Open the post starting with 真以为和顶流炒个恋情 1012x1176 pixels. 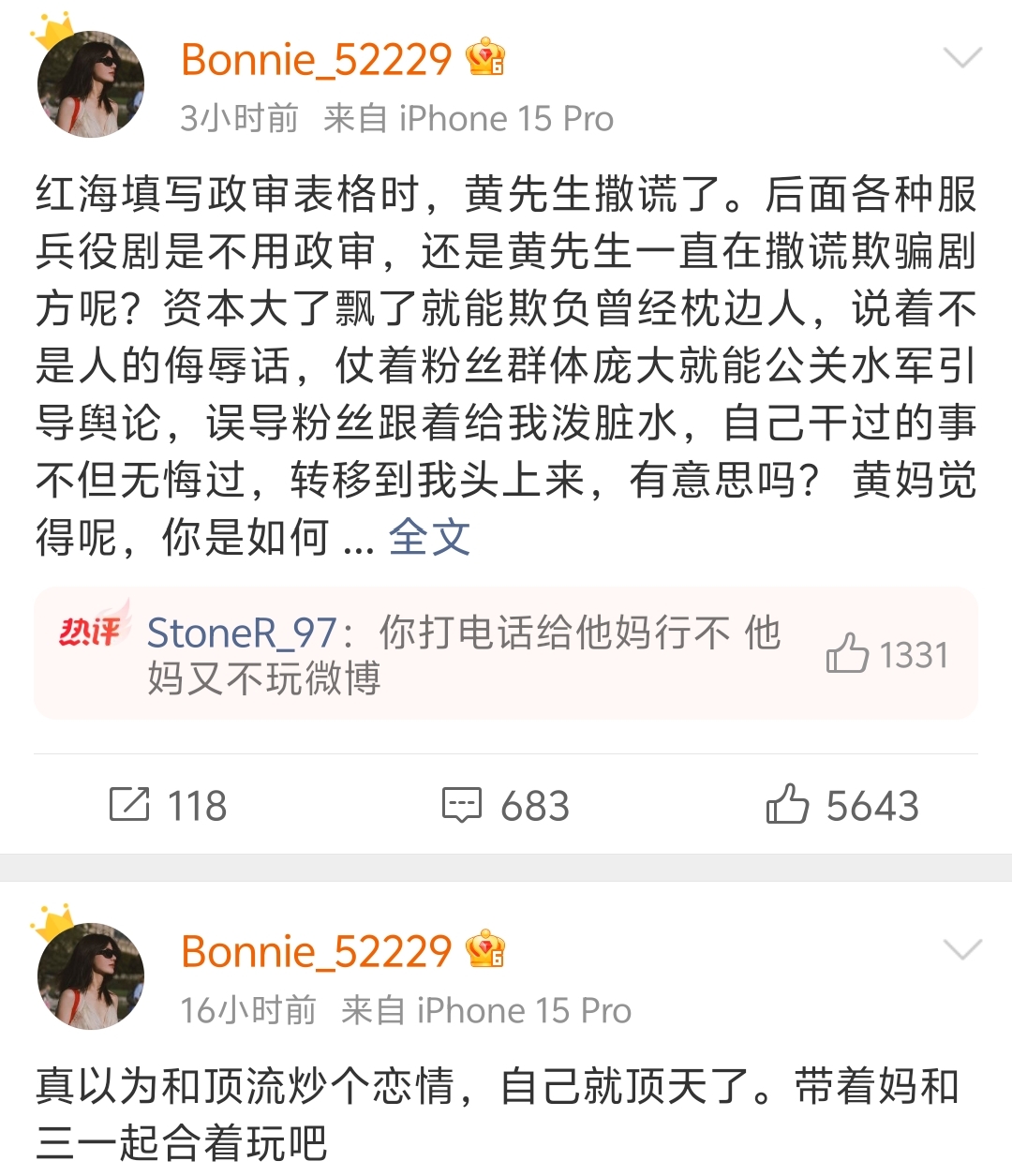(497, 1113)
